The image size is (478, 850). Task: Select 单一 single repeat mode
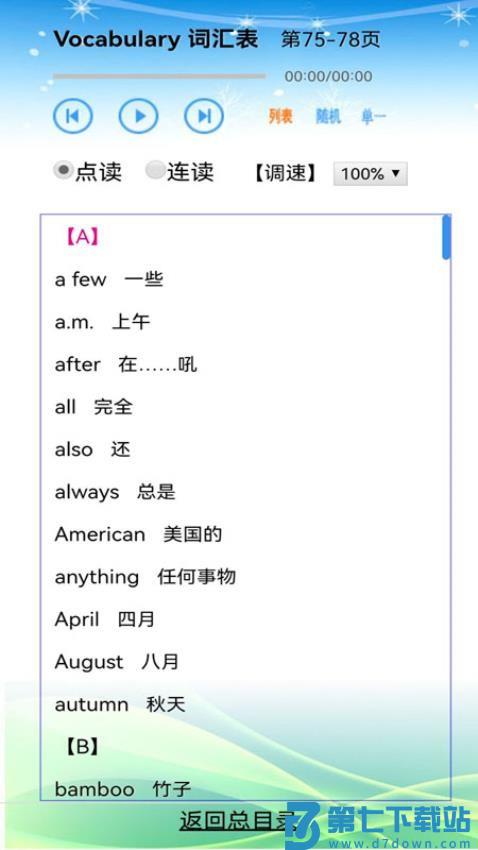tap(373, 116)
